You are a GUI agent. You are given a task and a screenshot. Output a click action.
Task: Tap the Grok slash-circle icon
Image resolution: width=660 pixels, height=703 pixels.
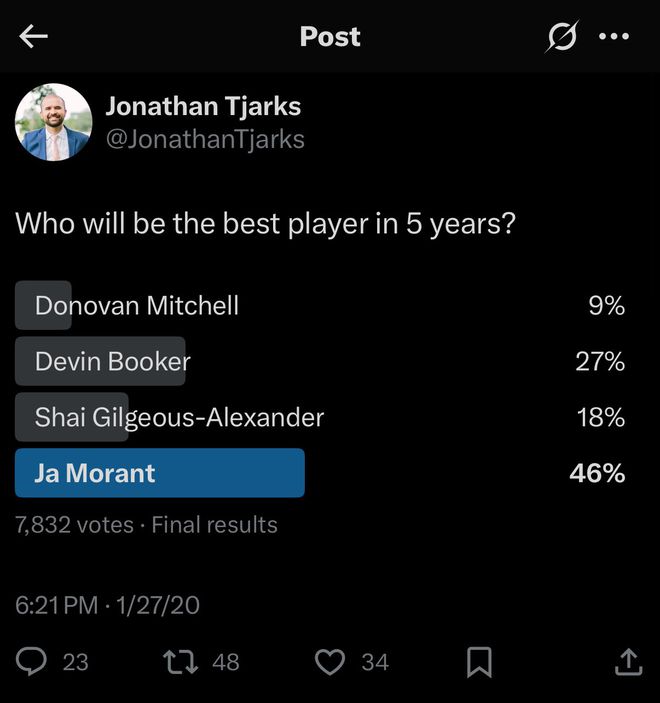pyautogui.click(x=561, y=37)
